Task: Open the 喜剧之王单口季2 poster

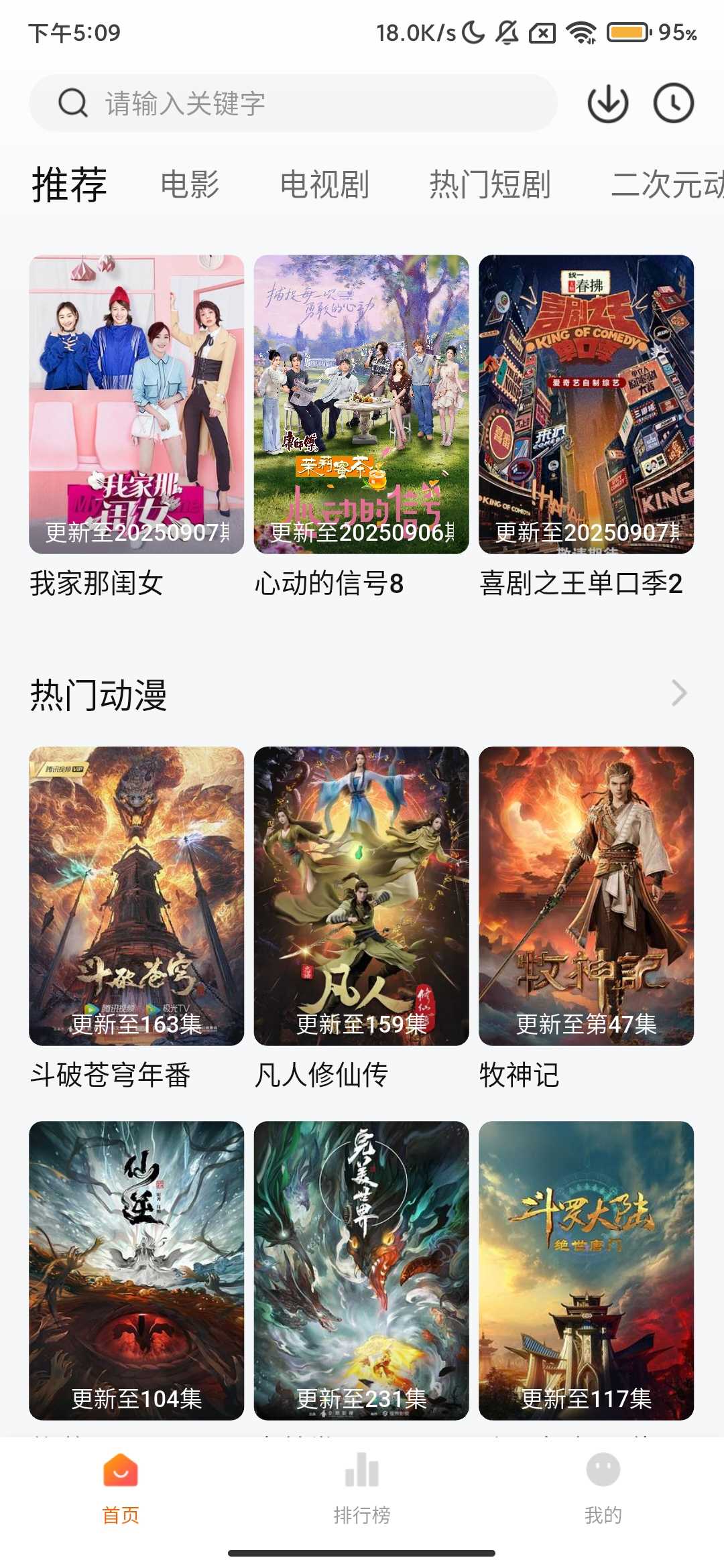Action: pyautogui.click(x=587, y=402)
